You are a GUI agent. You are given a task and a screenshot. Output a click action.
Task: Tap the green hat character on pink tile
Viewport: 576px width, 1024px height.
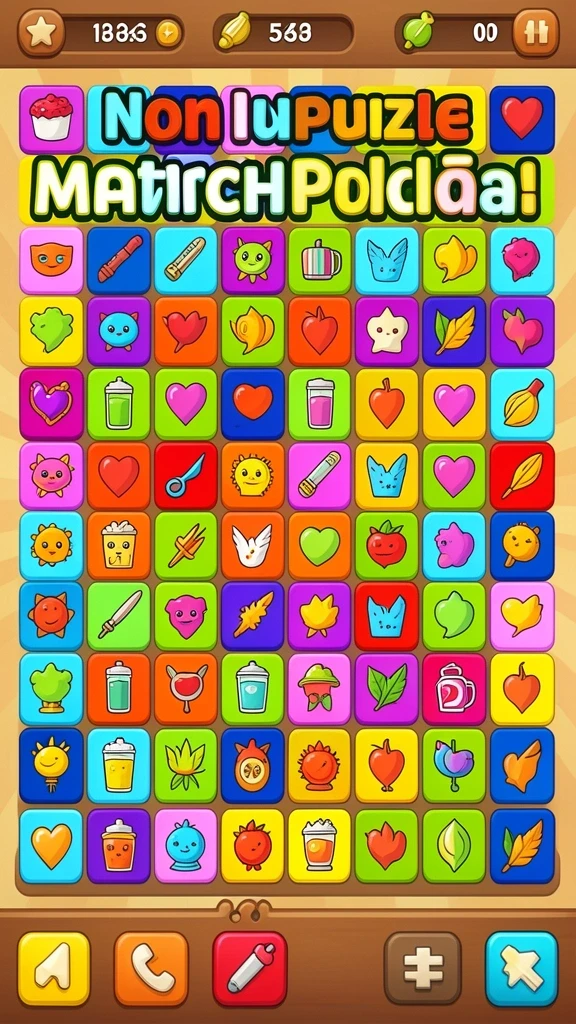[320, 688]
